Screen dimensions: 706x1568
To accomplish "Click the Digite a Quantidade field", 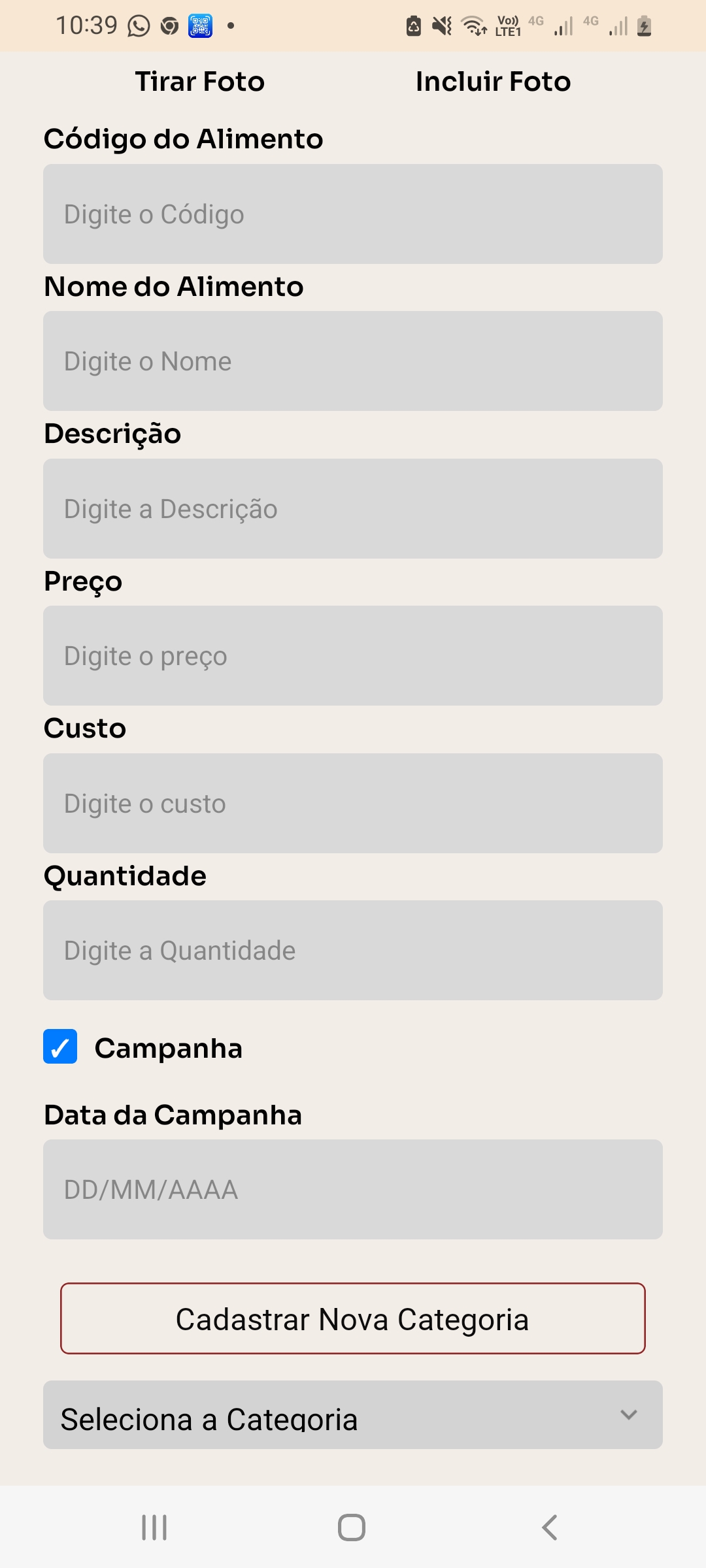I will 353,951.
